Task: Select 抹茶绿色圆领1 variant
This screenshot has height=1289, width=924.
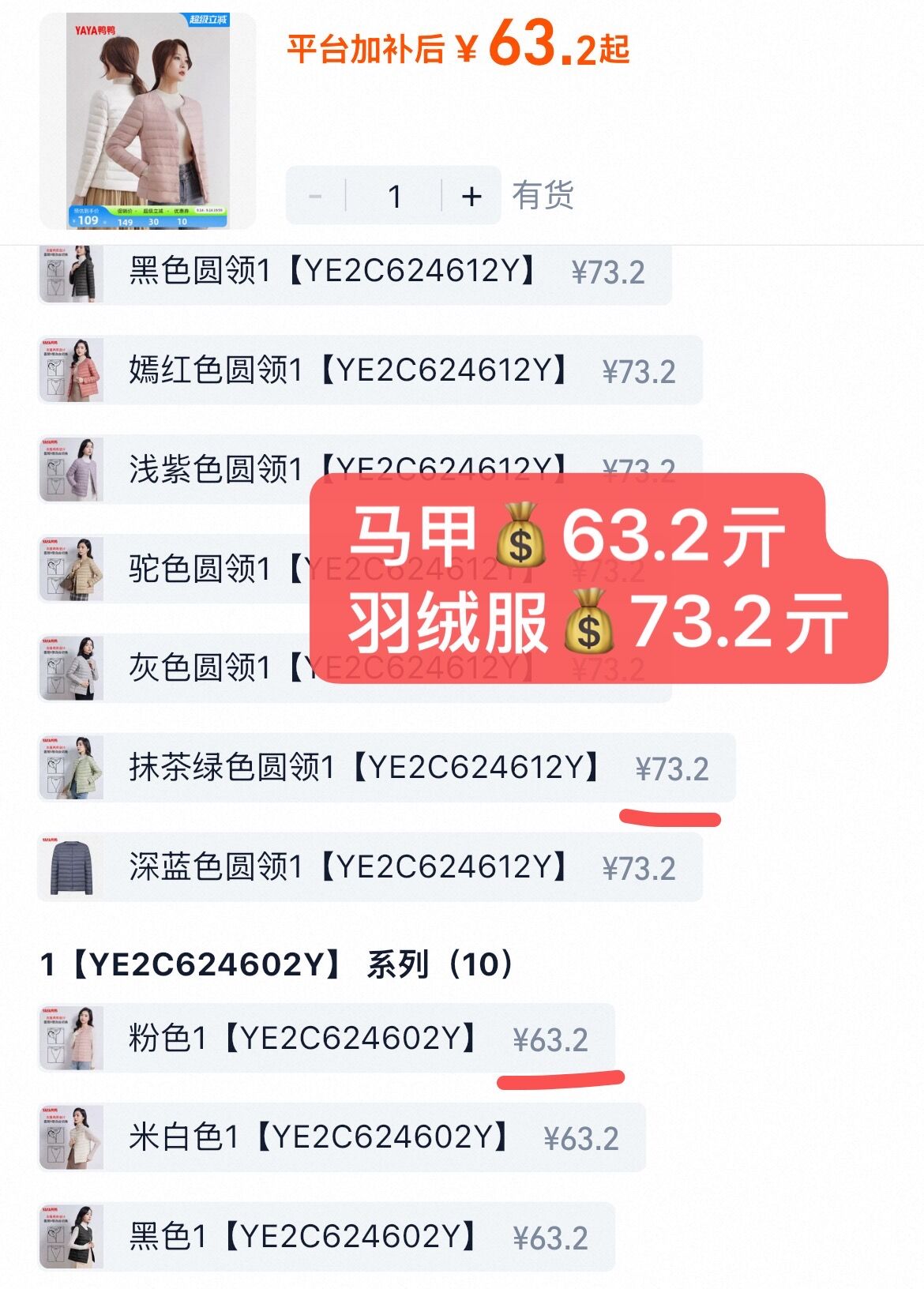Action: 387,768
